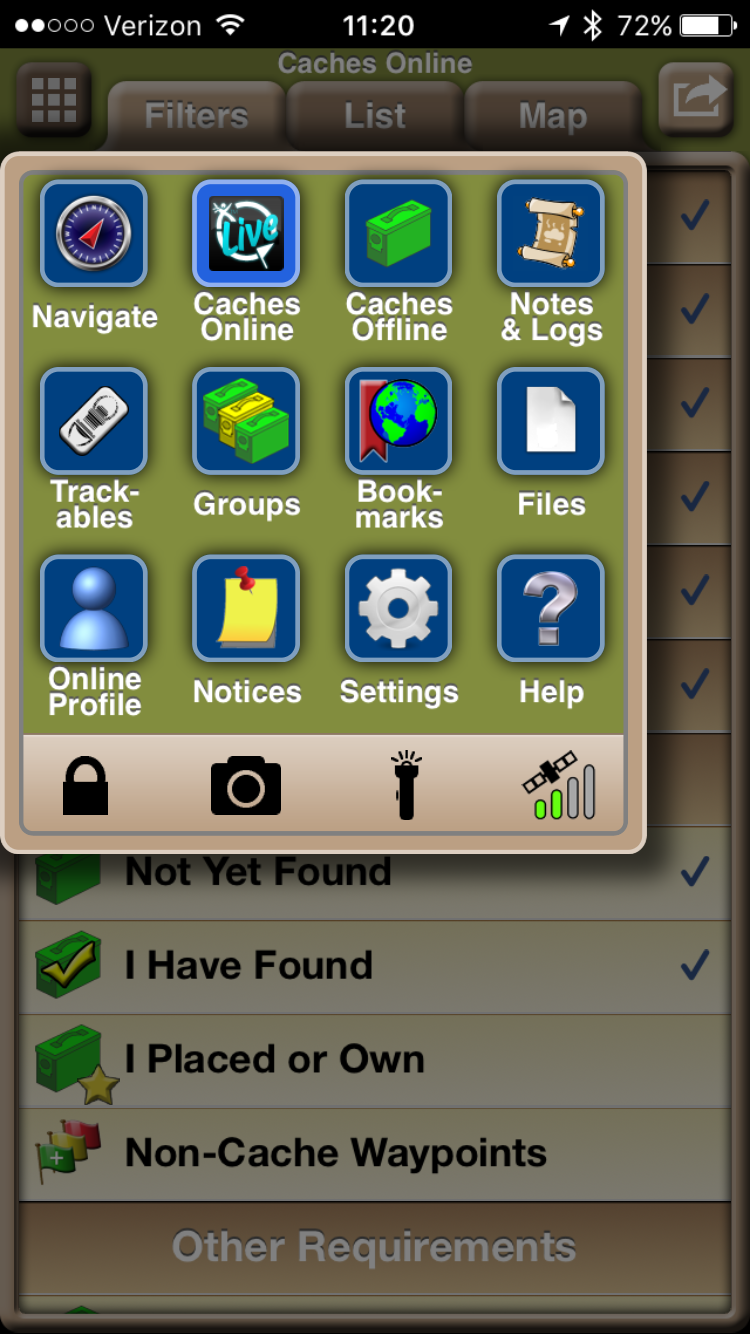Turn on the flashlight
The height and width of the screenshot is (1334, 750).
406,787
